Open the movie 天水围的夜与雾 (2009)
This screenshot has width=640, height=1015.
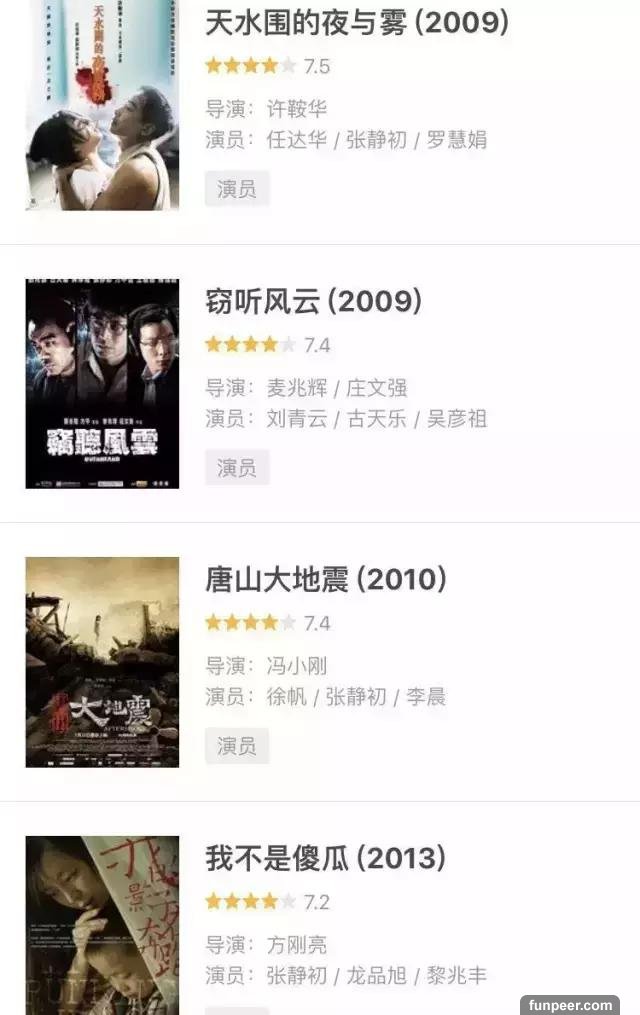[356, 23]
